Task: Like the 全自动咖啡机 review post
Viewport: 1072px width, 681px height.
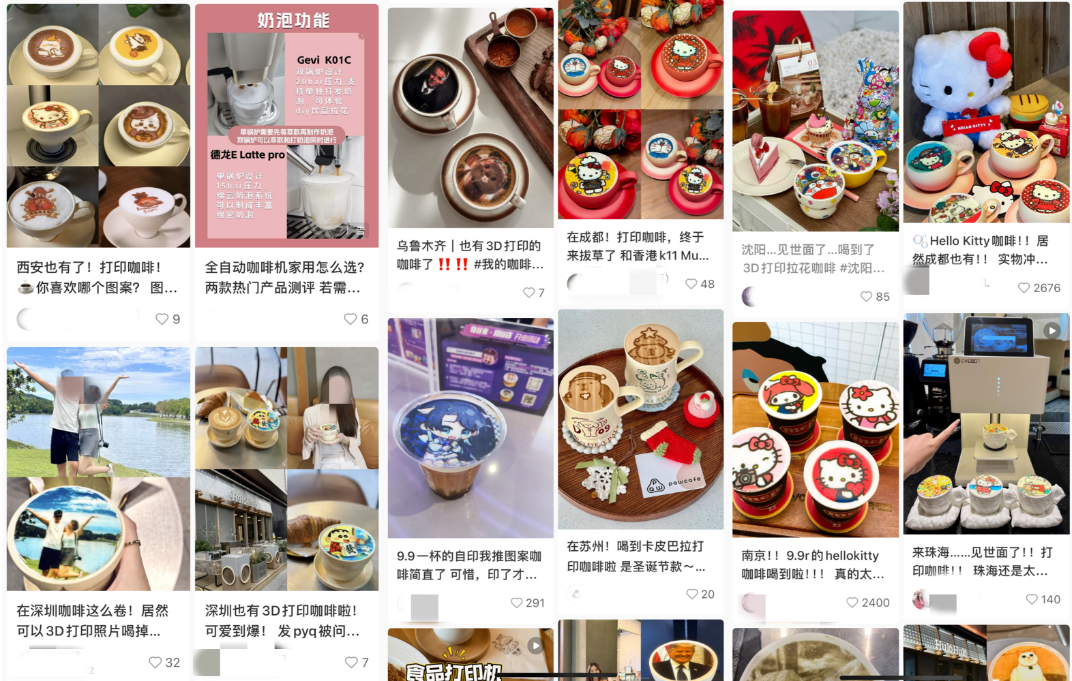Action: pos(350,319)
